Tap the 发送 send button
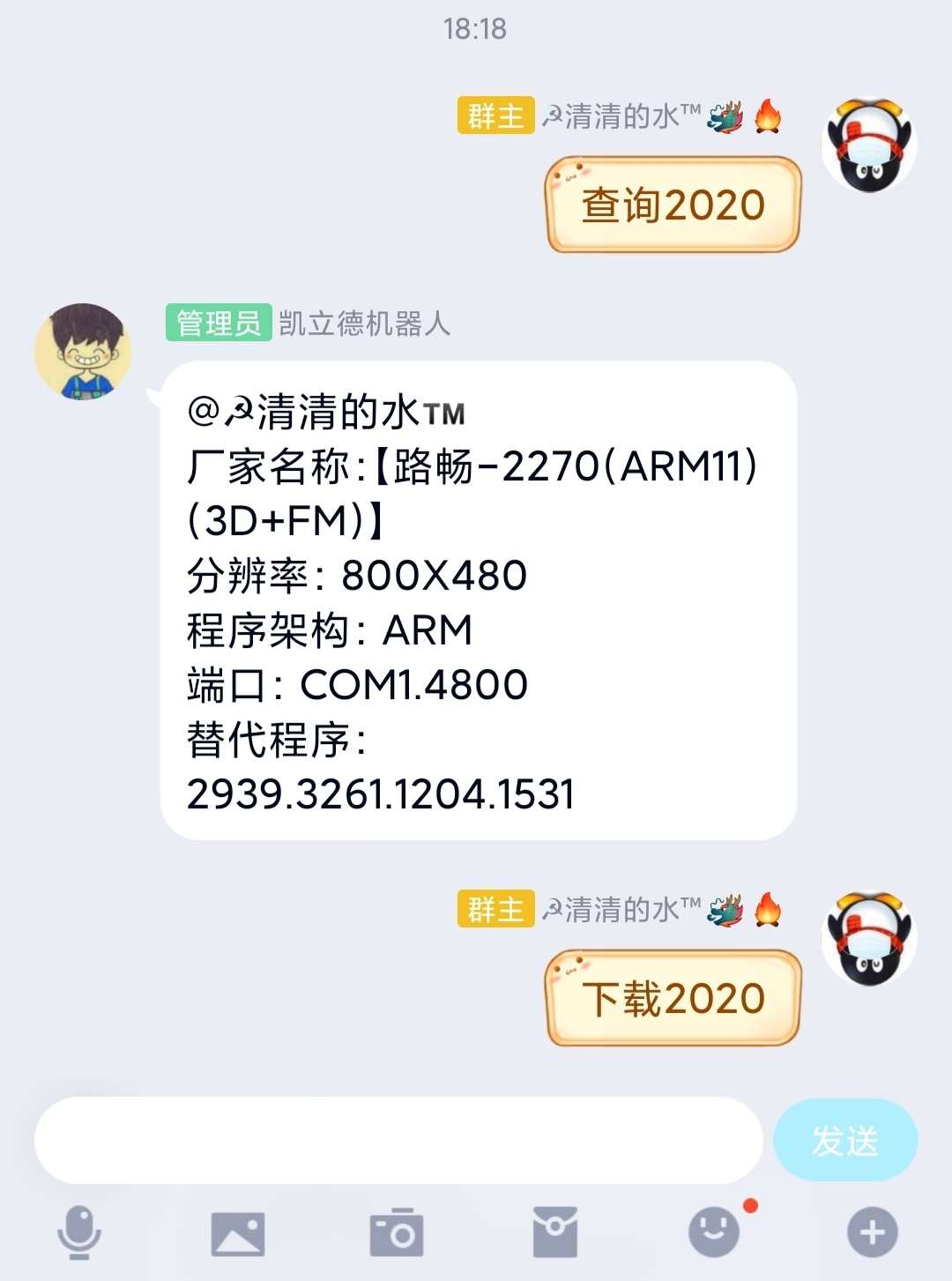 (x=844, y=1141)
